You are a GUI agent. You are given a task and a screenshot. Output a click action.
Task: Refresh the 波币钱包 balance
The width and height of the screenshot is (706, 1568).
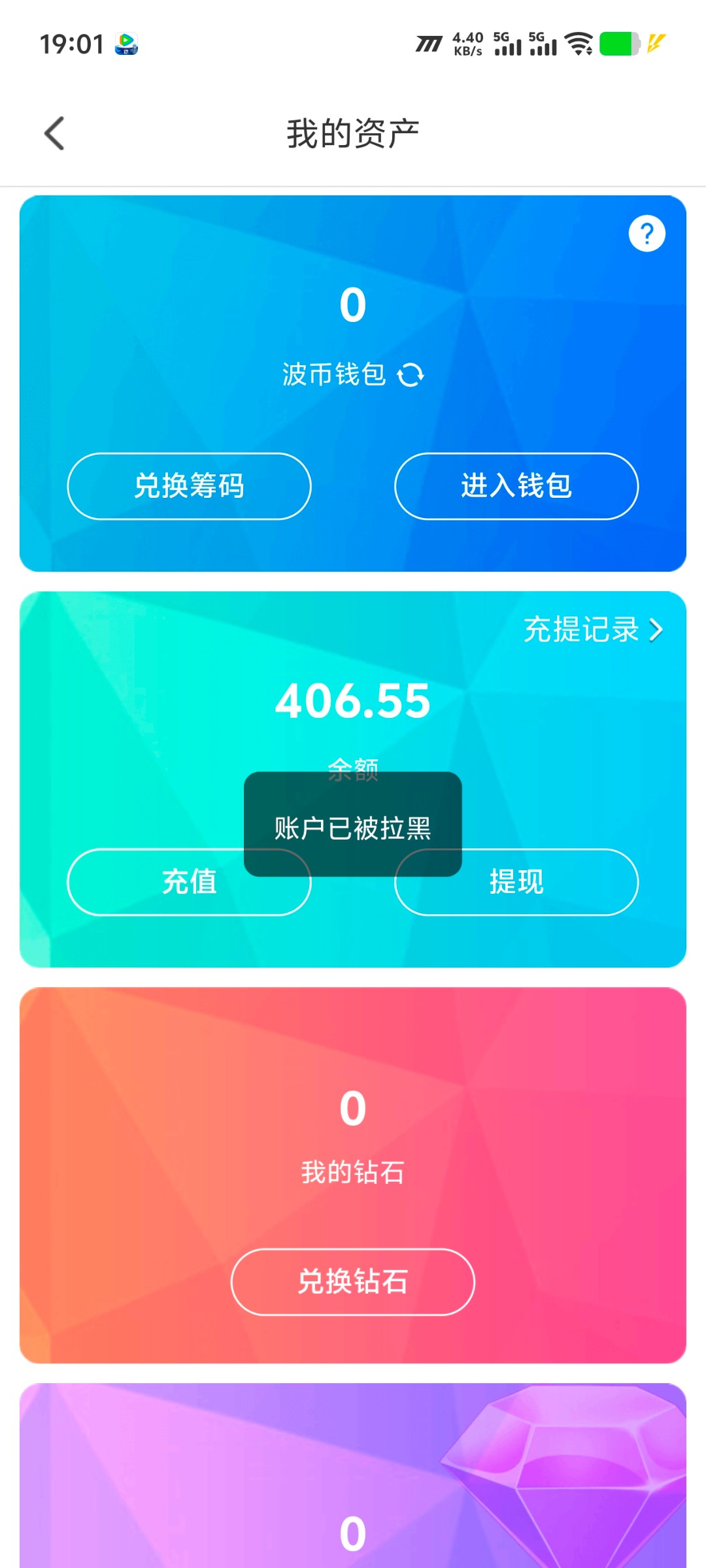(411, 375)
